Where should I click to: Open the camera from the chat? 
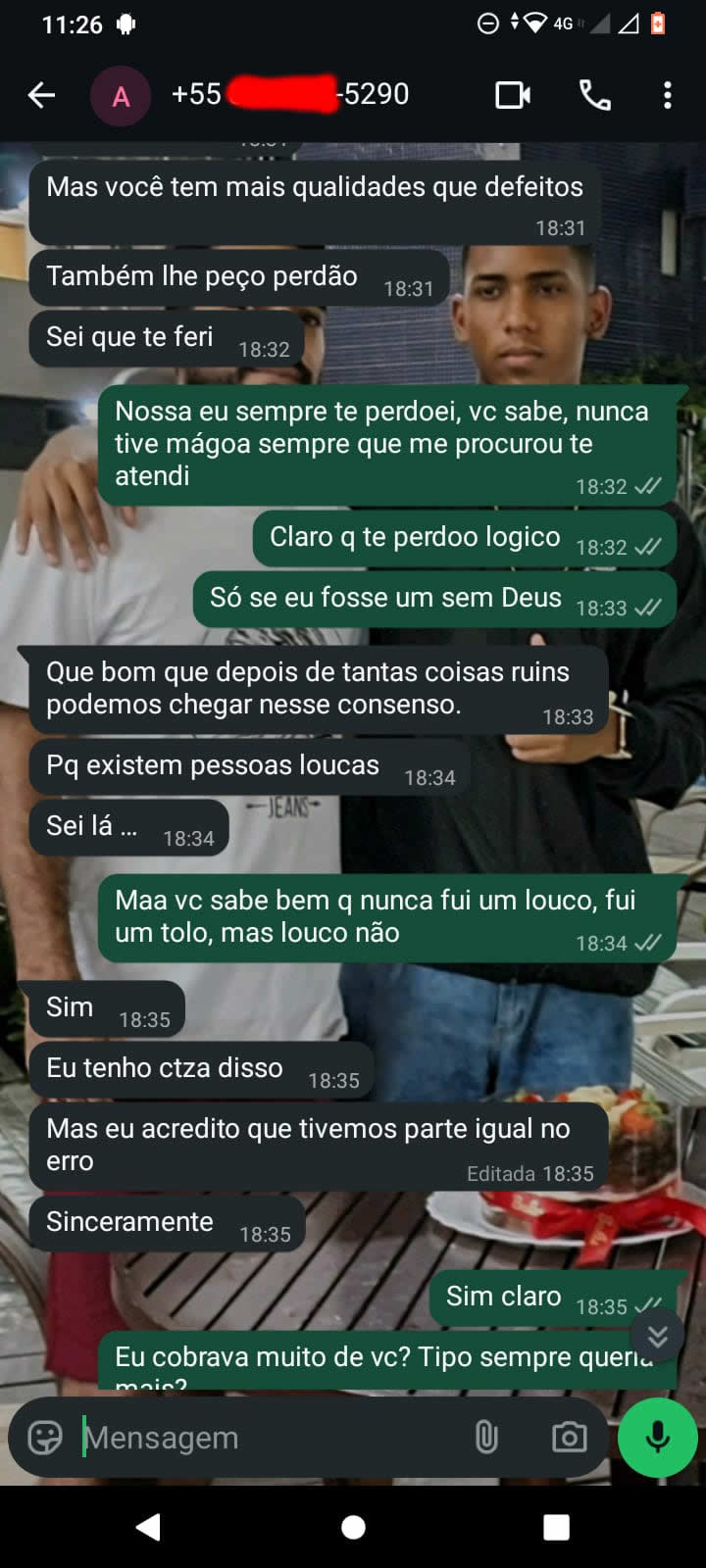(x=569, y=1438)
